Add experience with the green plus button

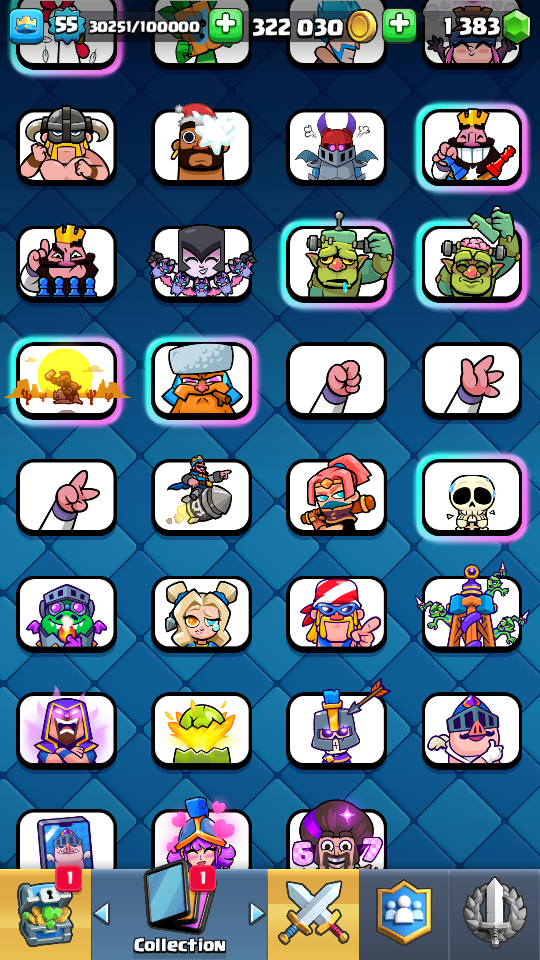[226, 25]
